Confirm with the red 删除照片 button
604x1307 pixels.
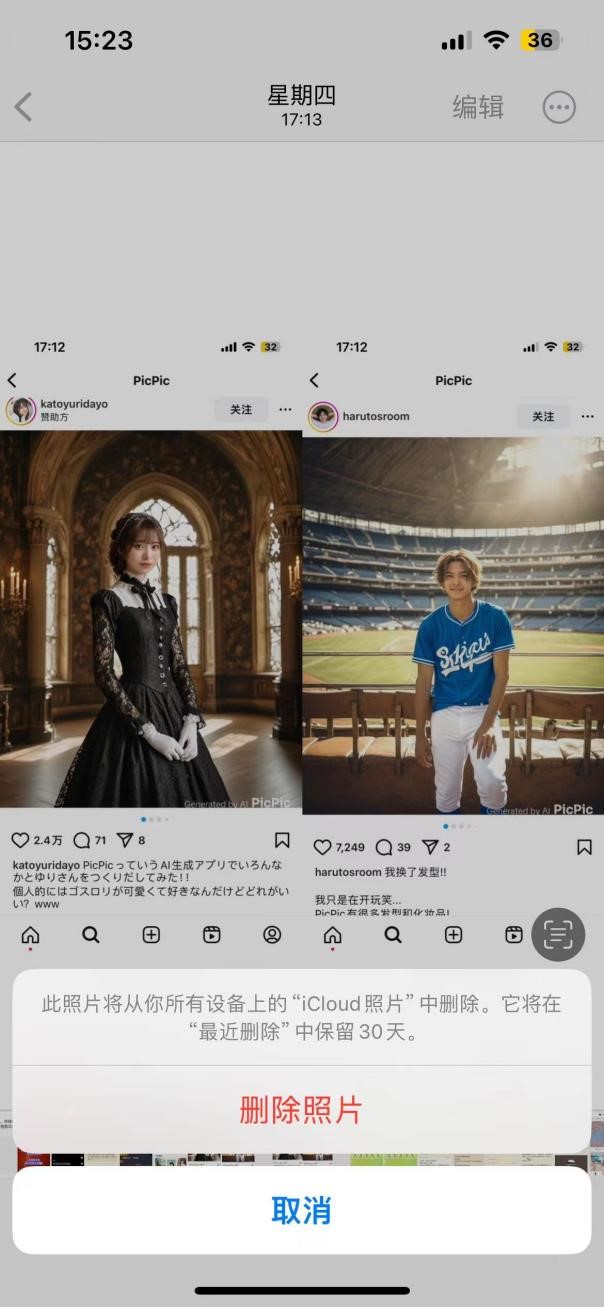click(x=301, y=1110)
